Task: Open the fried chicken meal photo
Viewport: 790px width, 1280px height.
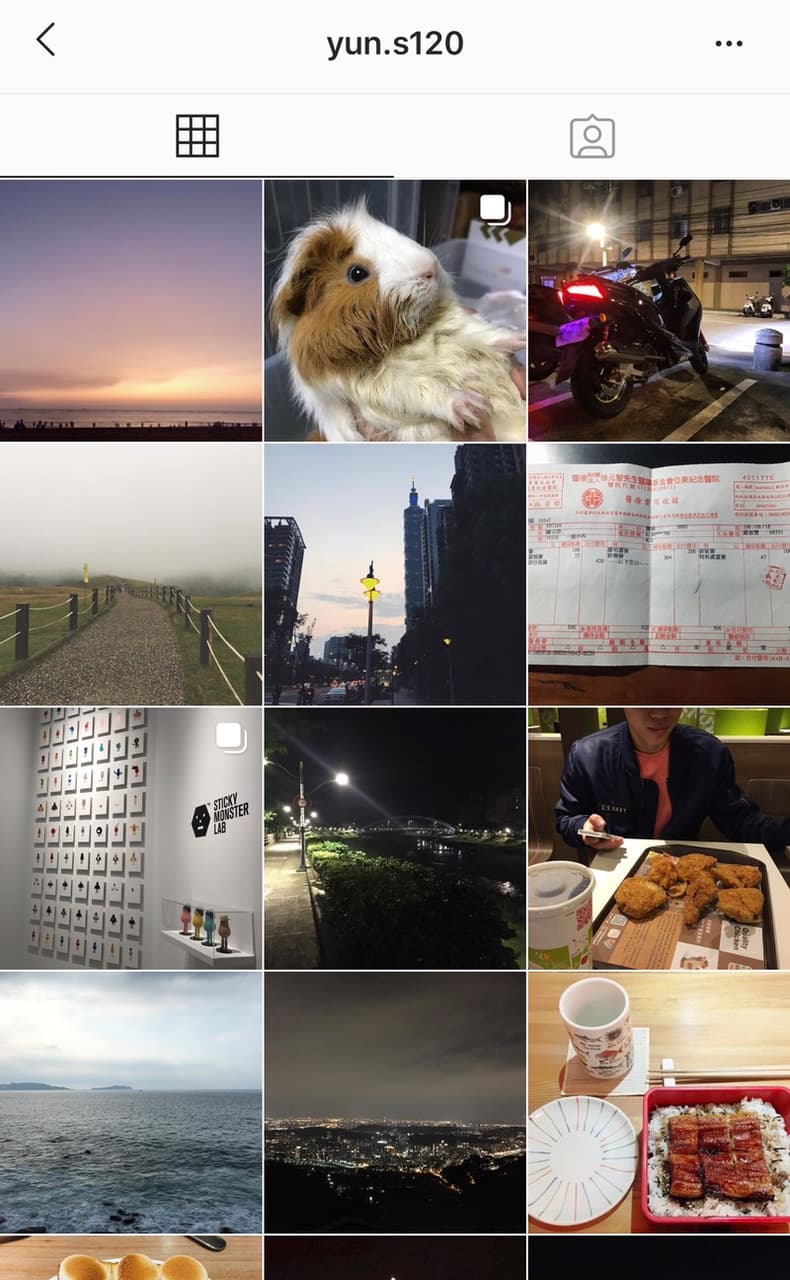Action: tap(659, 839)
